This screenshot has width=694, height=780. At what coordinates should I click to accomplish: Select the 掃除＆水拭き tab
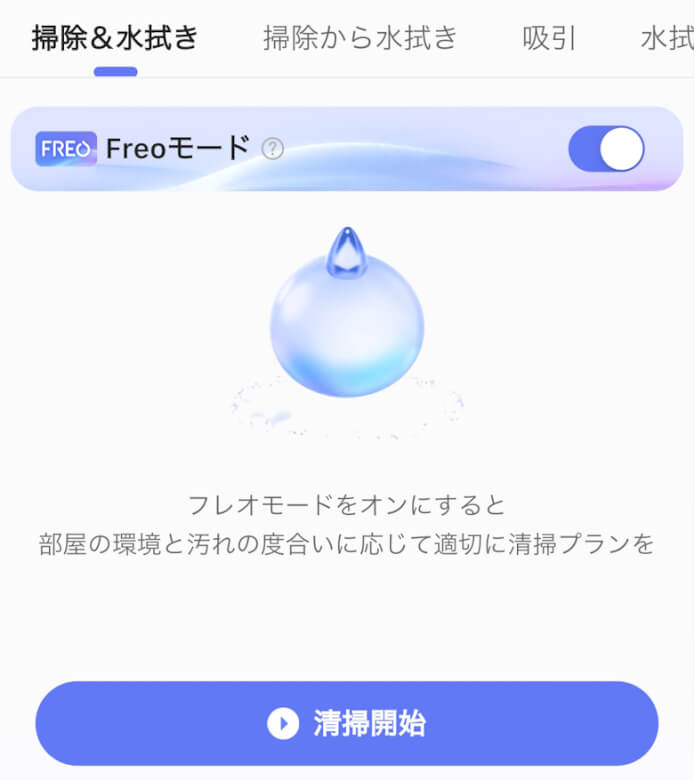point(115,39)
